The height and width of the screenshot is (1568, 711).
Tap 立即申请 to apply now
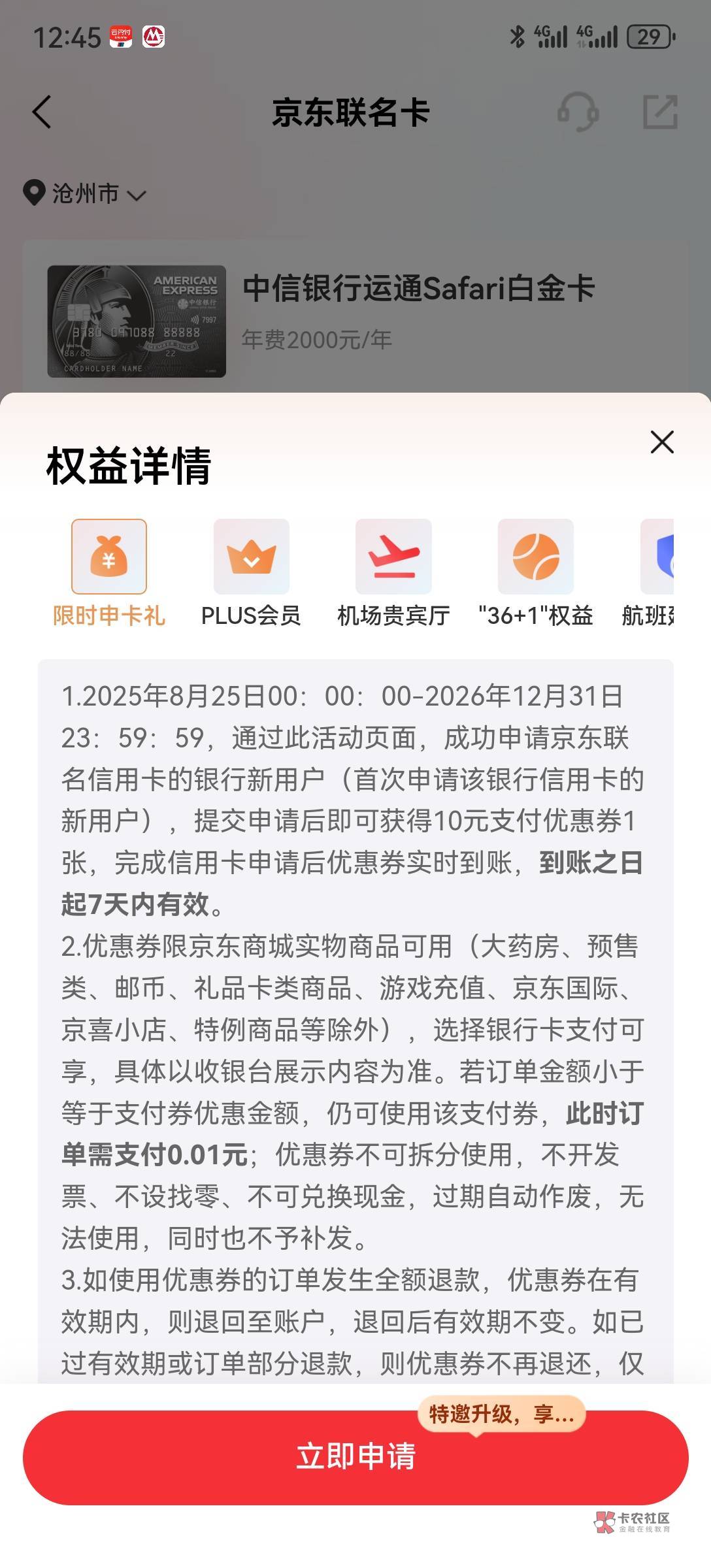click(355, 1458)
